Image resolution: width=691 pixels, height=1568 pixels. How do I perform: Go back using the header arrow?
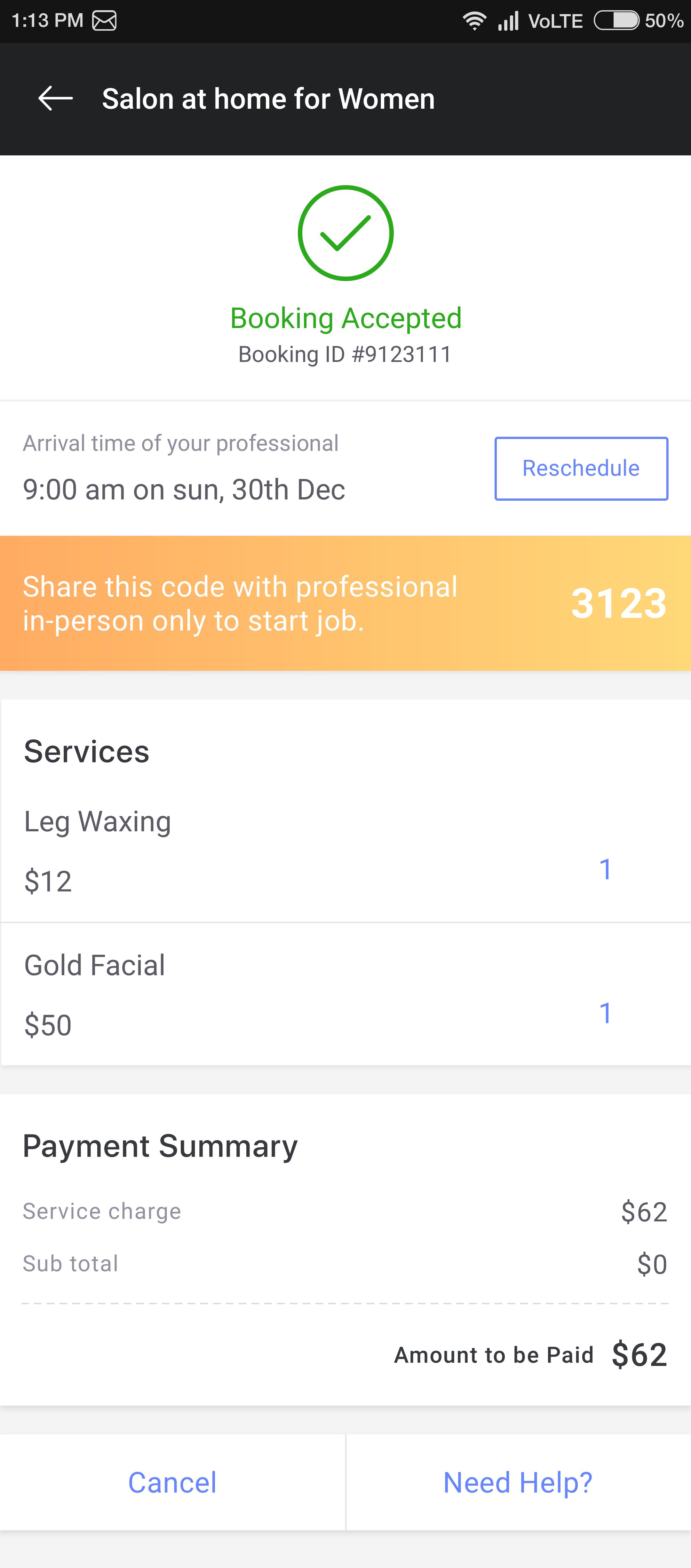pyautogui.click(x=55, y=98)
